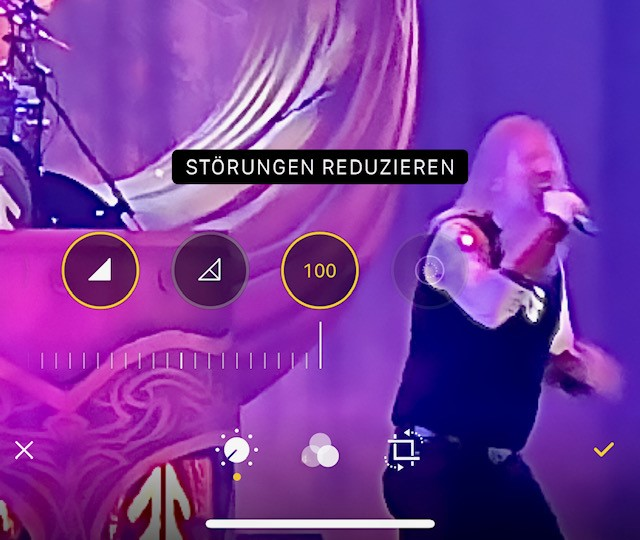Select the definition adjustment outlined triangle icon
The height and width of the screenshot is (540, 640).
coord(210,270)
